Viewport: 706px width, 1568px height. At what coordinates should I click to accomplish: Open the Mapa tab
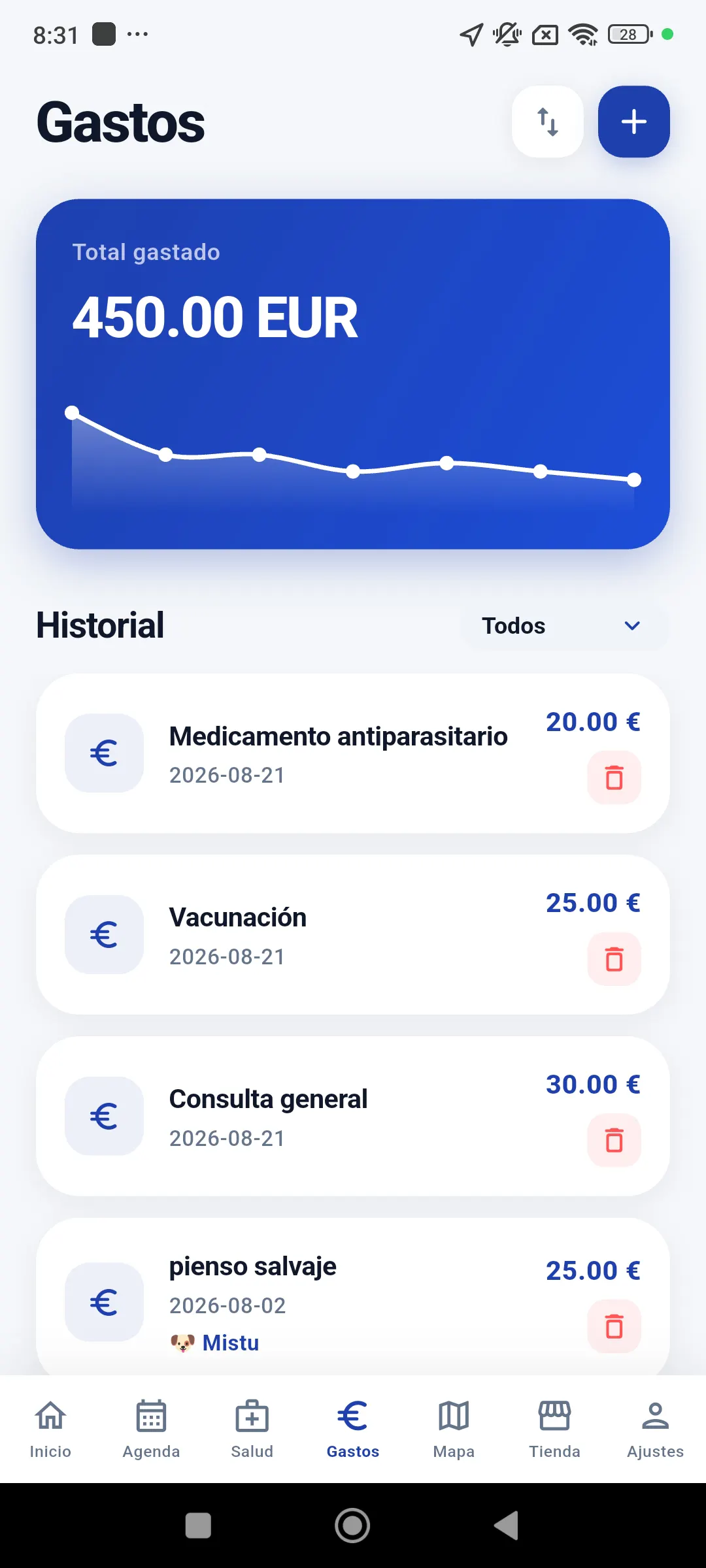click(x=454, y=1429)
